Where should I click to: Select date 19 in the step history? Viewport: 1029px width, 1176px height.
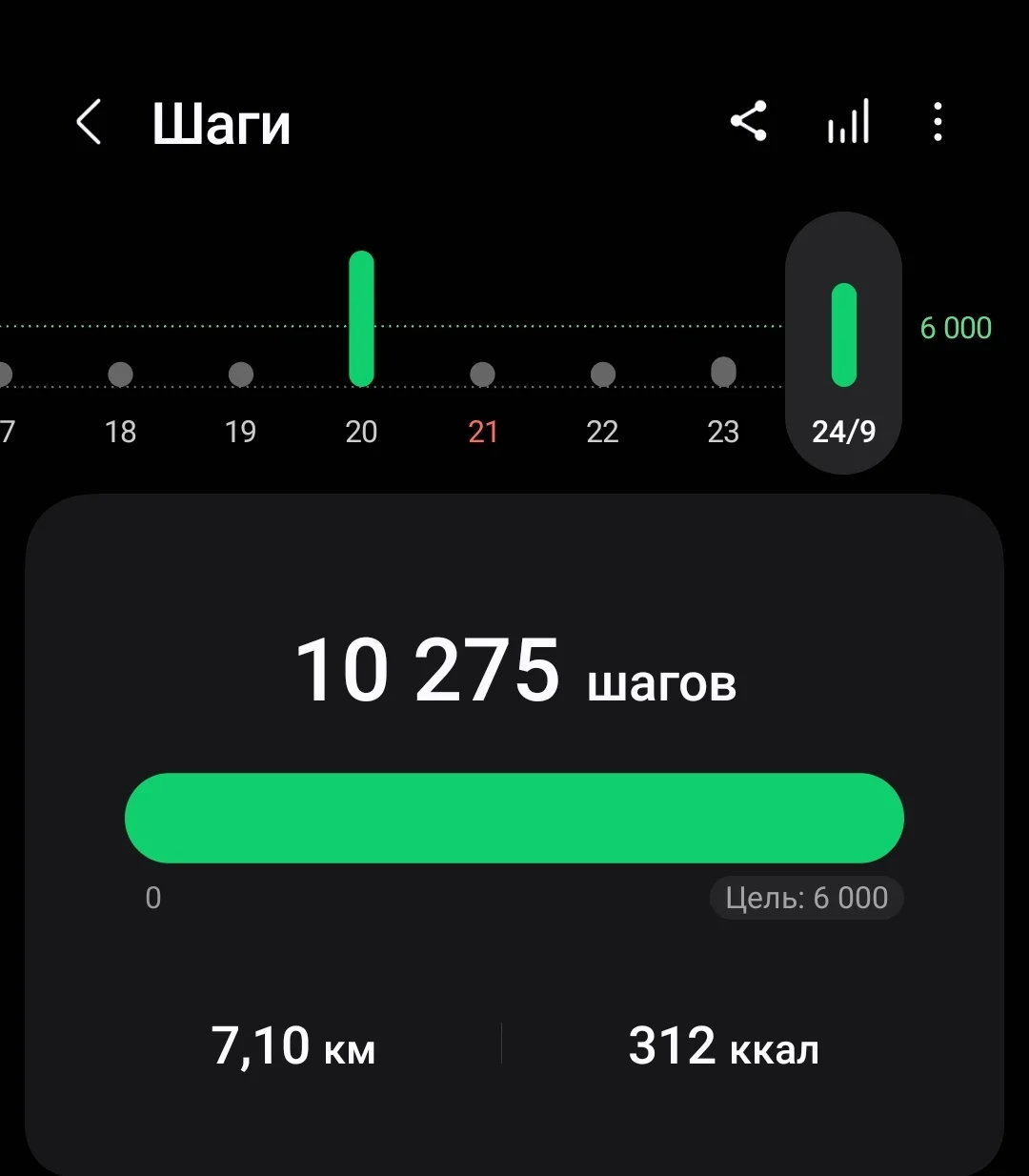[240, 432]
